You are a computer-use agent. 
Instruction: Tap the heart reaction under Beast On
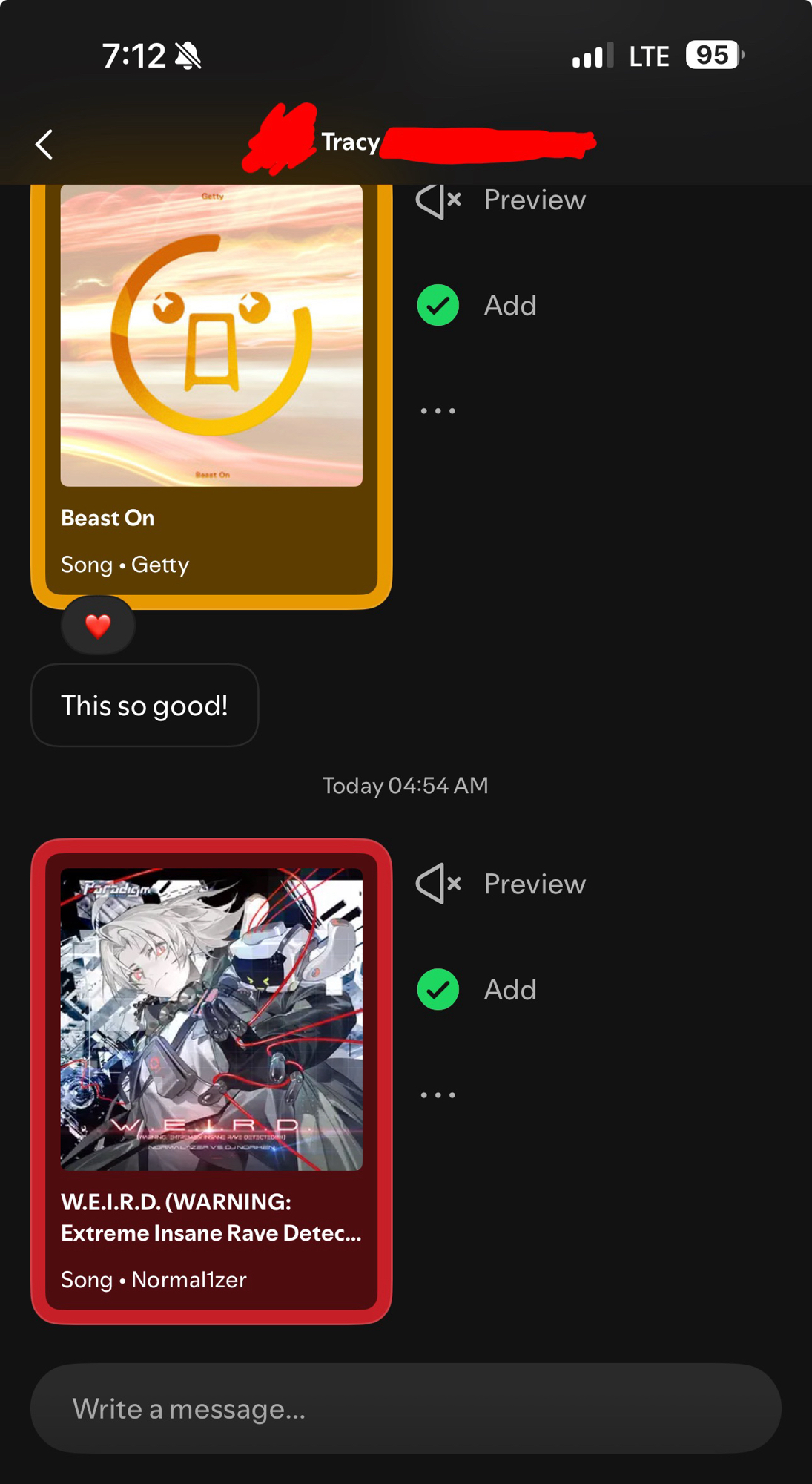pyautogui.click(x=98, y=626)
